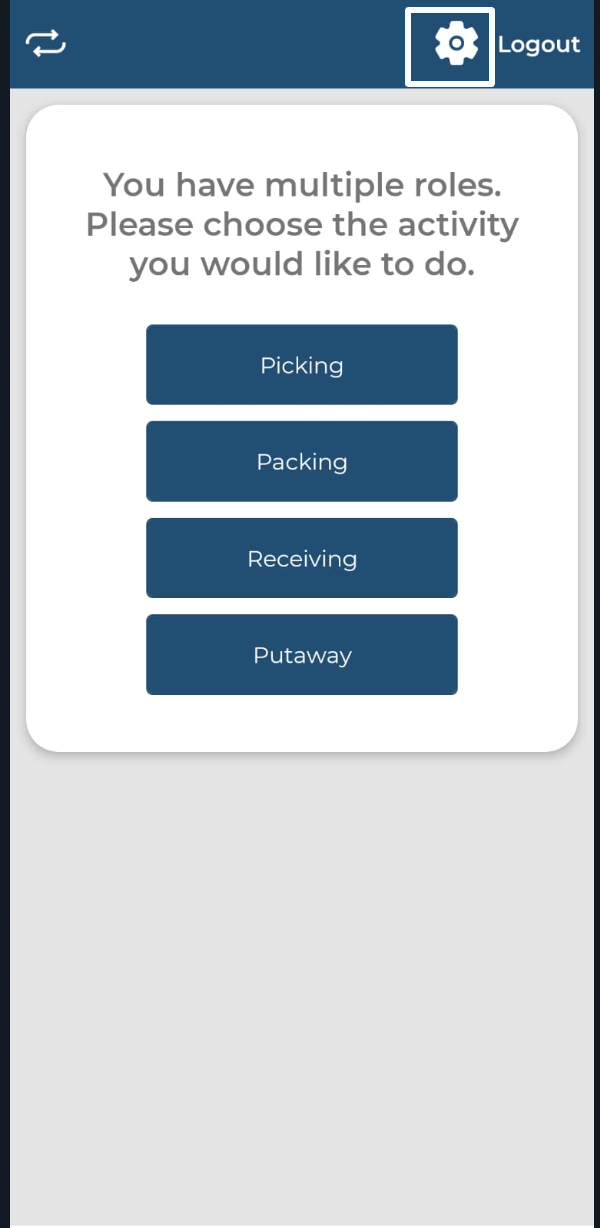Viewport: 600px width, 1228px height.
Task: Choose the Picking activity
Action: 302,365
